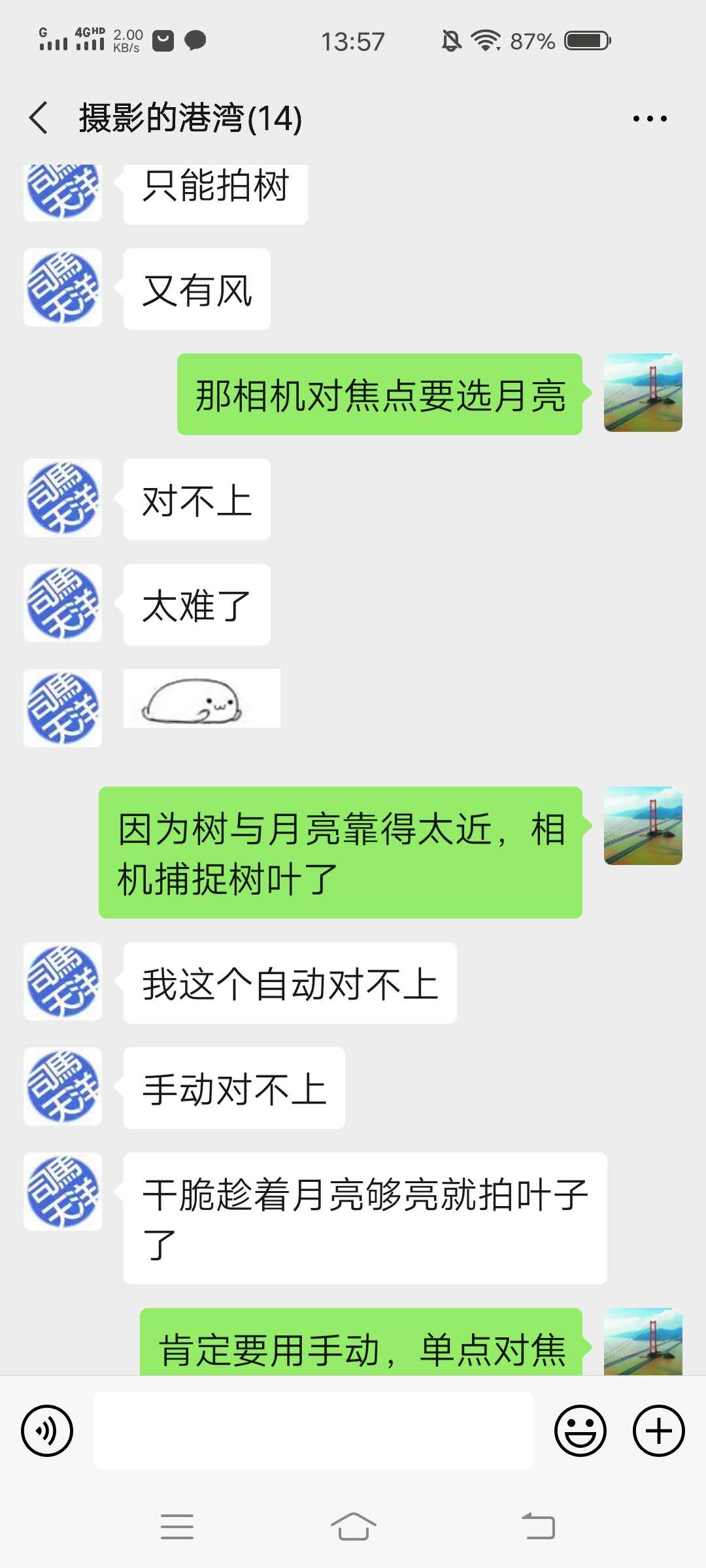The image size is (706, 1568).
Task: Focus the message text field
Action: [314, 1431]
